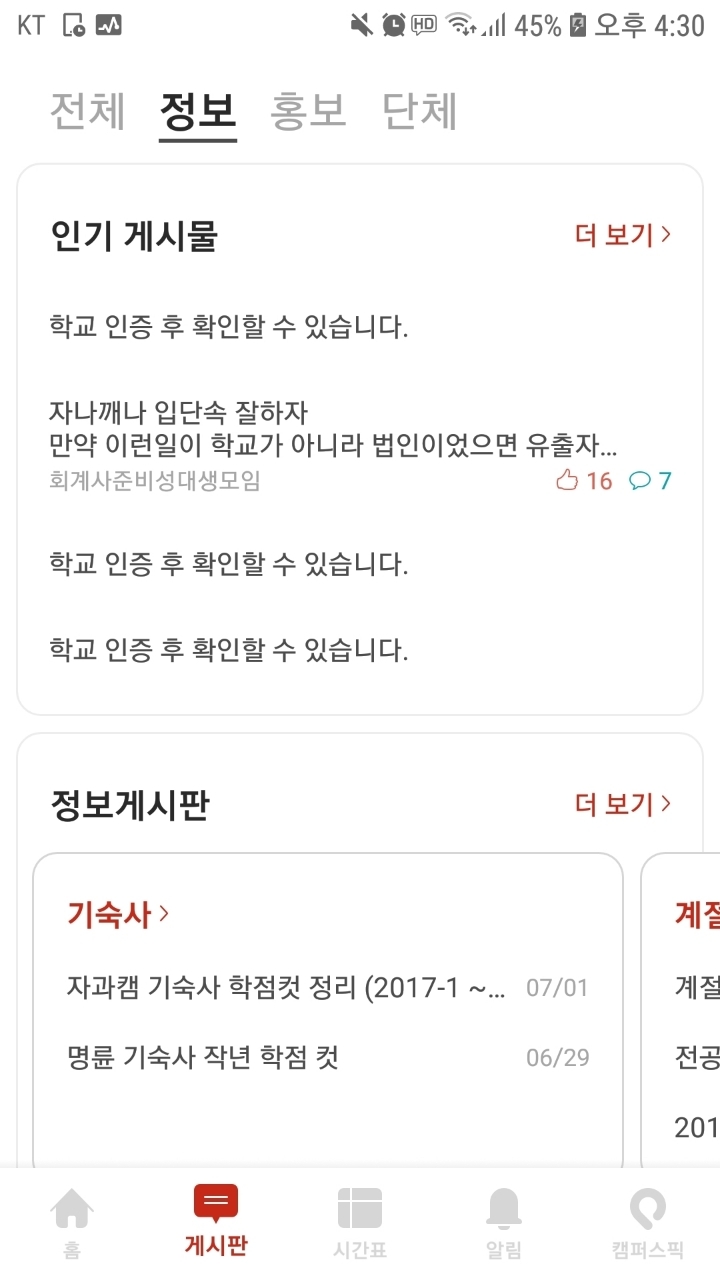Tap 더 보기 next to 정보게시판

click(x=622, y=804)
